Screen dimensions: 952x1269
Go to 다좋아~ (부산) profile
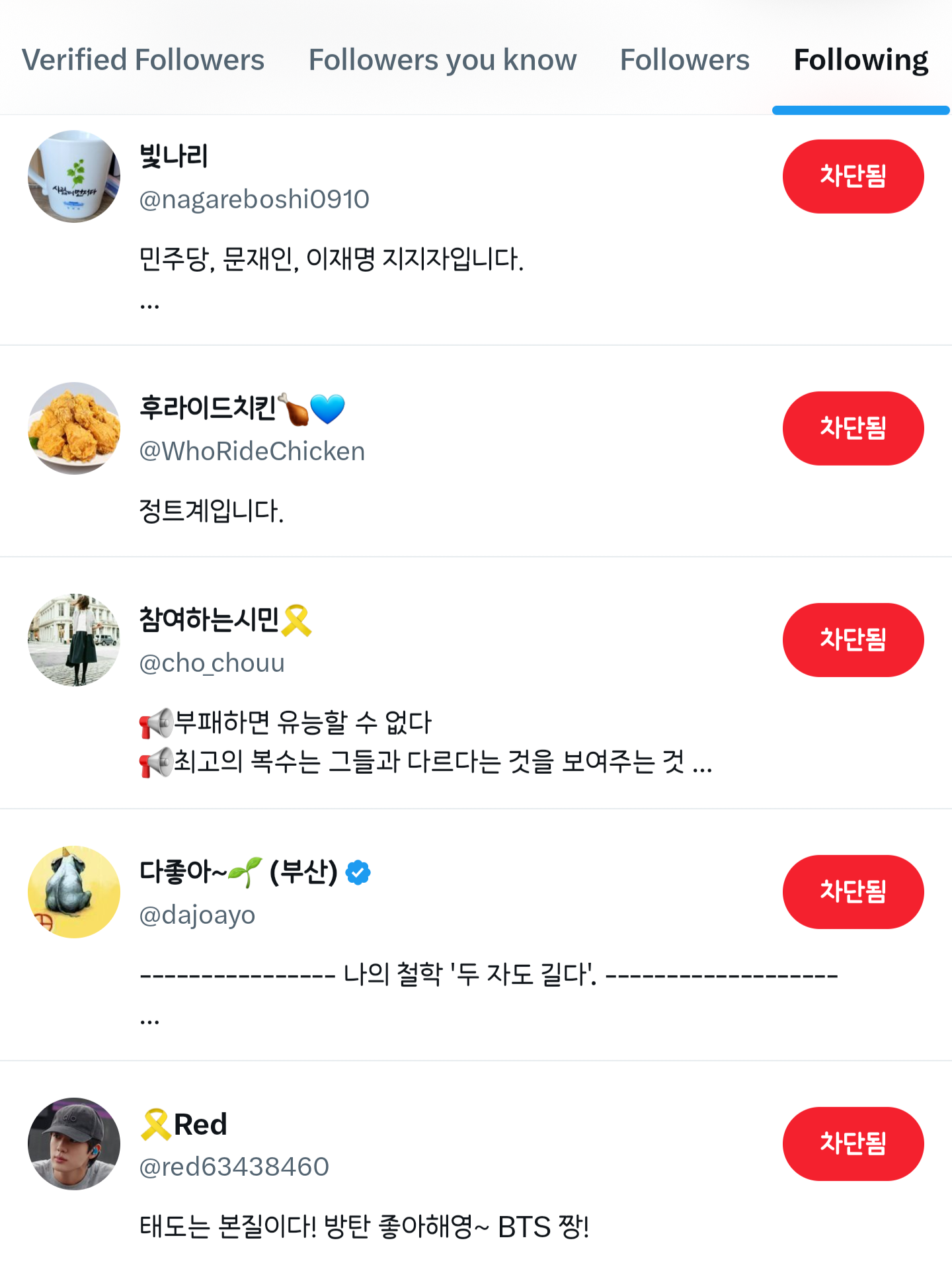tap(238, 872)
